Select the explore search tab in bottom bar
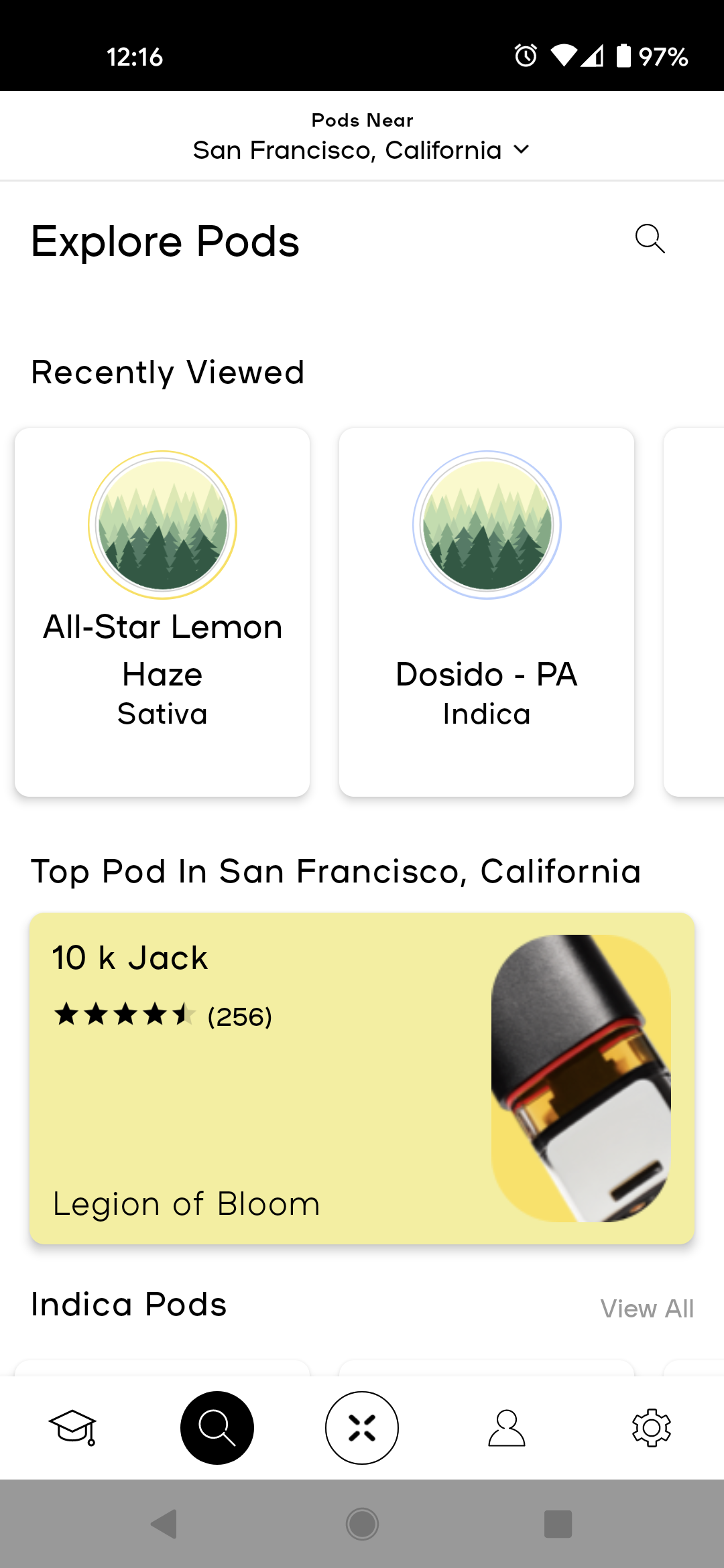 pyautogui.click(x=217, y=1427)
